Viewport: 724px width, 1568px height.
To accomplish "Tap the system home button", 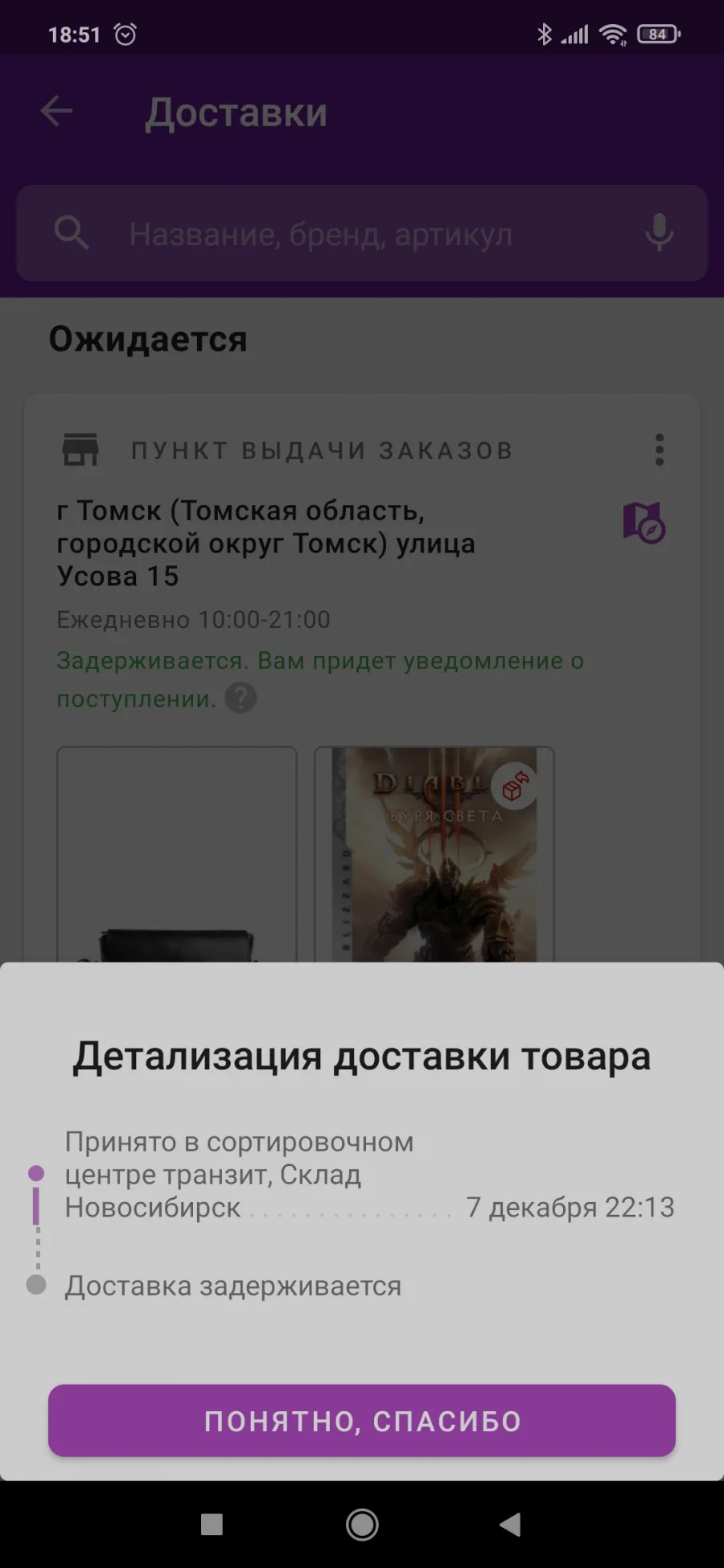I will [x=362, y=1524].
